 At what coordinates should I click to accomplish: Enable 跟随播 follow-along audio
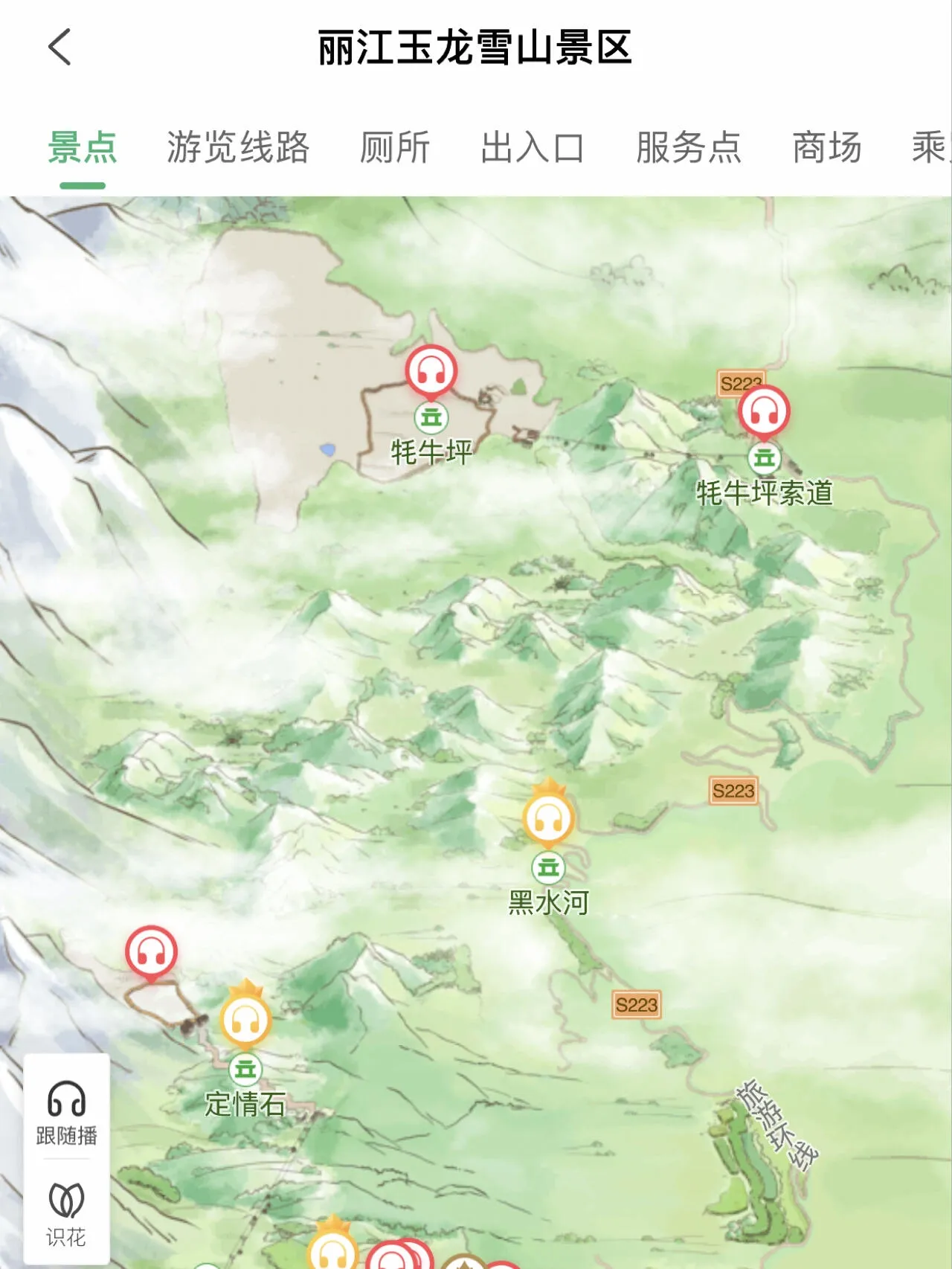click(67, 1112)
